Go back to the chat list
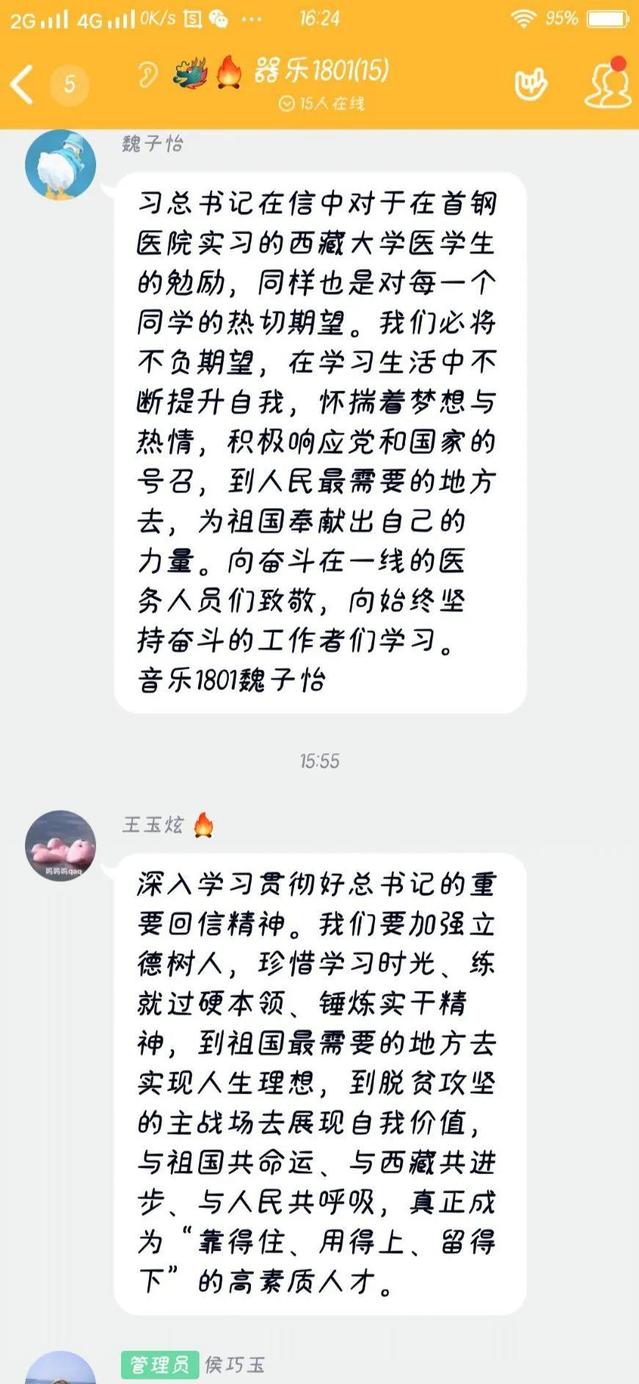 22,84
